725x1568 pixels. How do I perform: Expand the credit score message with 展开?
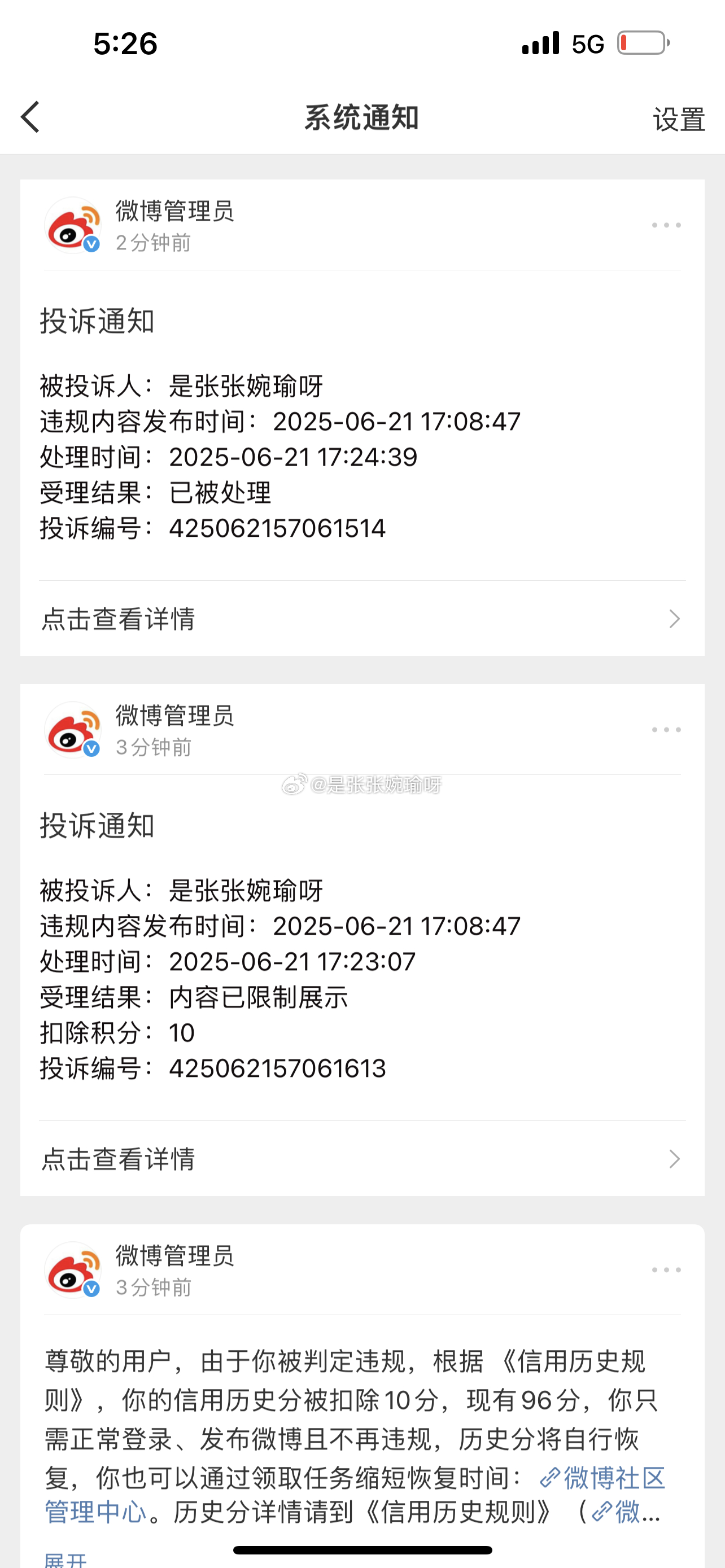(x=65, y=1558)
